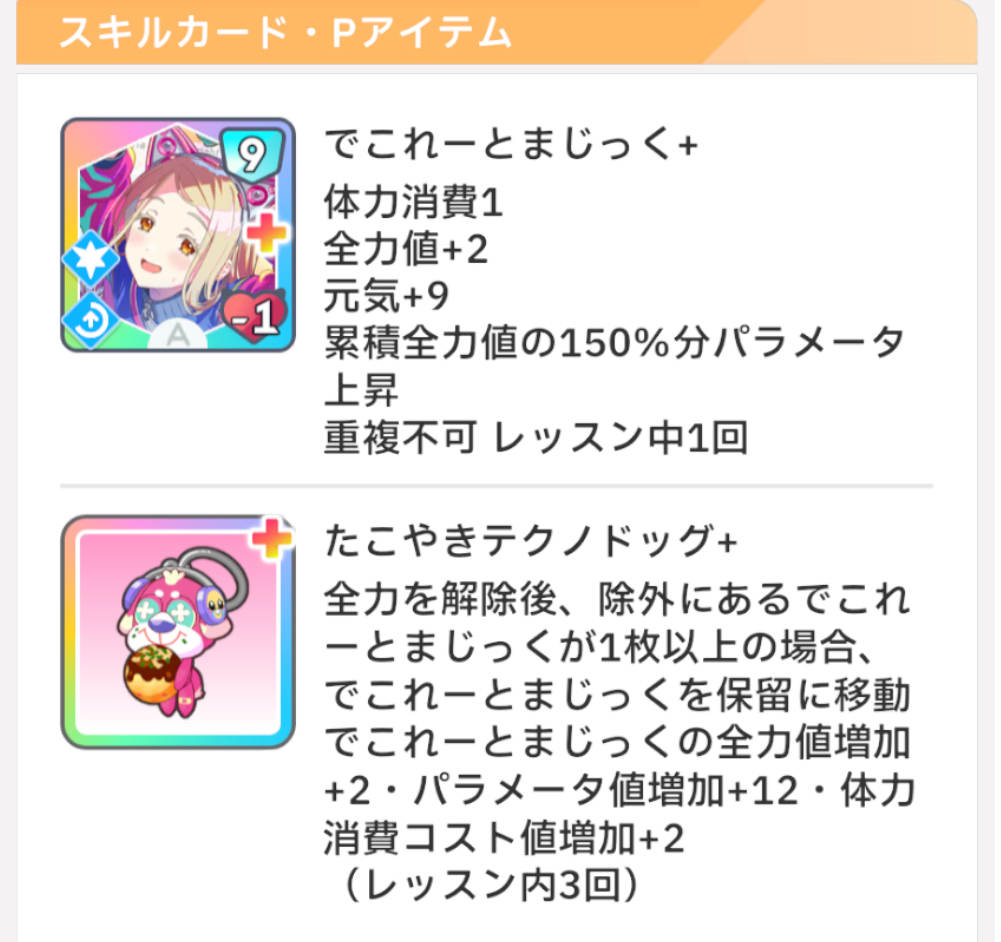Open the でこれーとまじっく+ skill card
1001x942 pixels.
click(177, 236)
